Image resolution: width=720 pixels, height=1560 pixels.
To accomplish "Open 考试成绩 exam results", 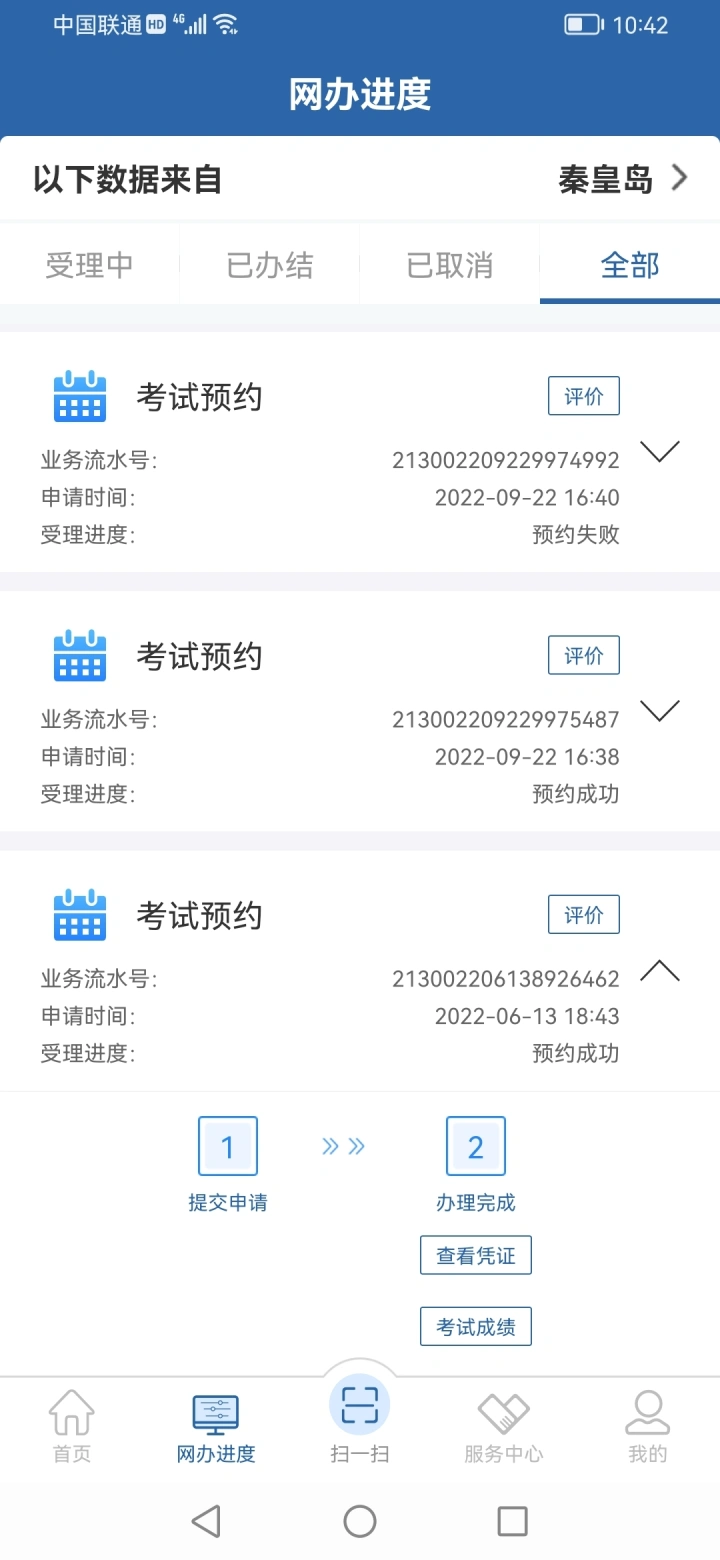I will point(476,1327).
